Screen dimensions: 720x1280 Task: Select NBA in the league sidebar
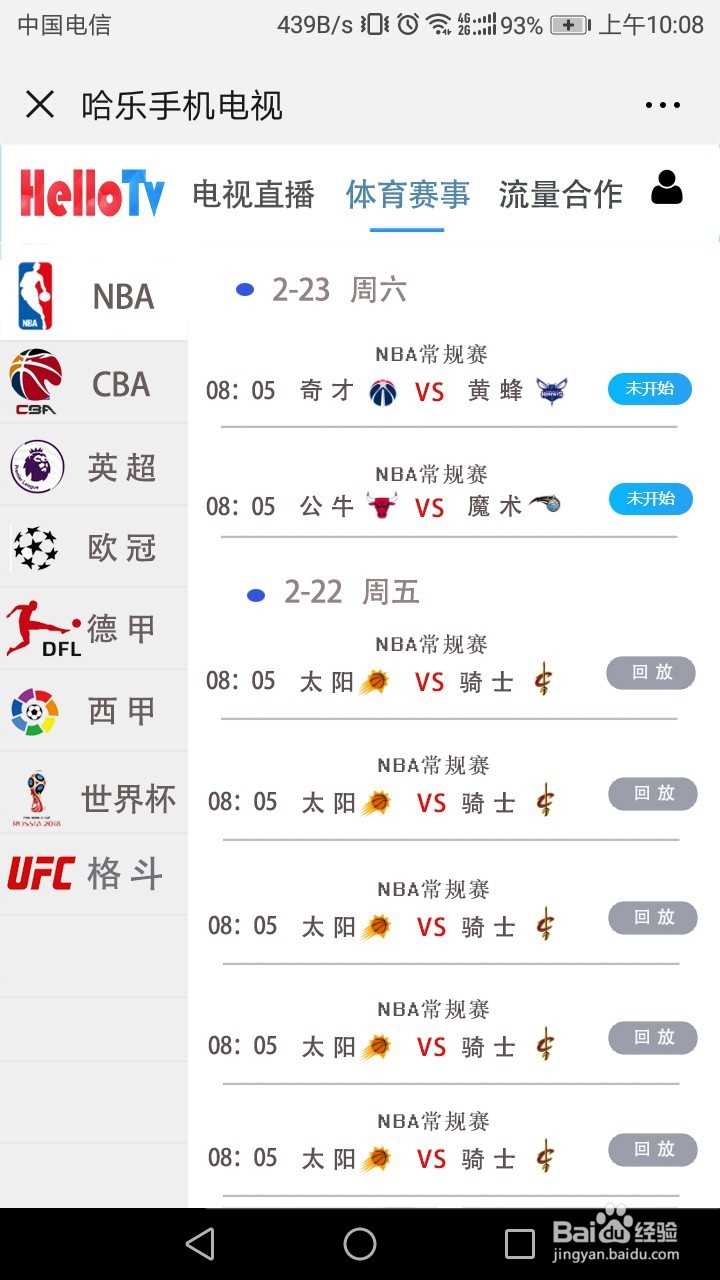click(94, 297)
